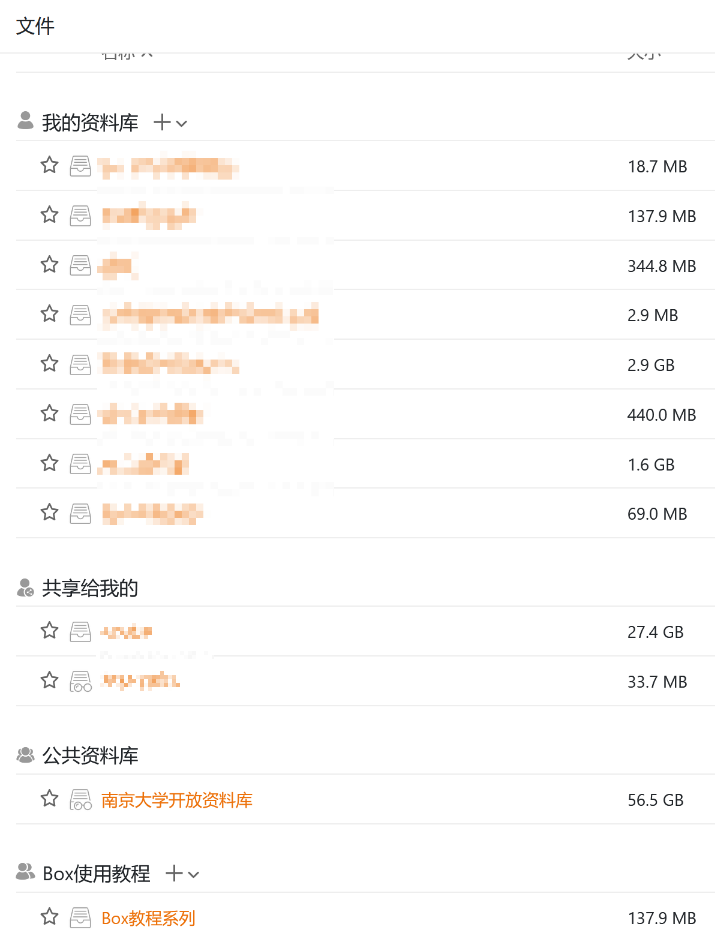Open the library sized 344.8 MB
The width and height of the screenshot is (715, 939).
click(118, 266)
